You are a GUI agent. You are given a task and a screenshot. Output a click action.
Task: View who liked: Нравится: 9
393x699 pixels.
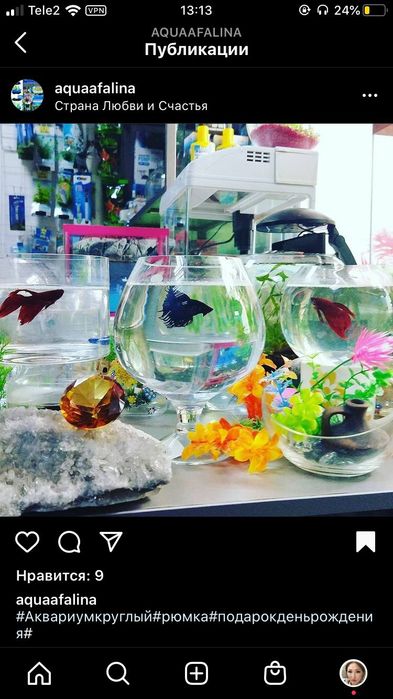pyautogui.click(x=60, y=576)
